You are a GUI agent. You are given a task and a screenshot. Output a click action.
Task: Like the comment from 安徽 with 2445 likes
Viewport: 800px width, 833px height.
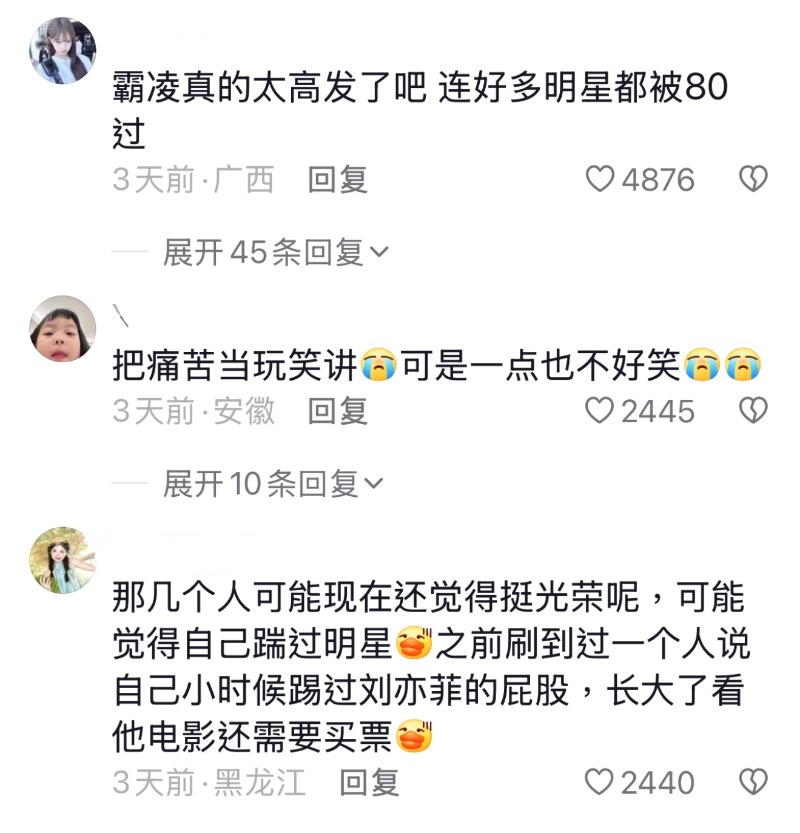tap(599, 410)
